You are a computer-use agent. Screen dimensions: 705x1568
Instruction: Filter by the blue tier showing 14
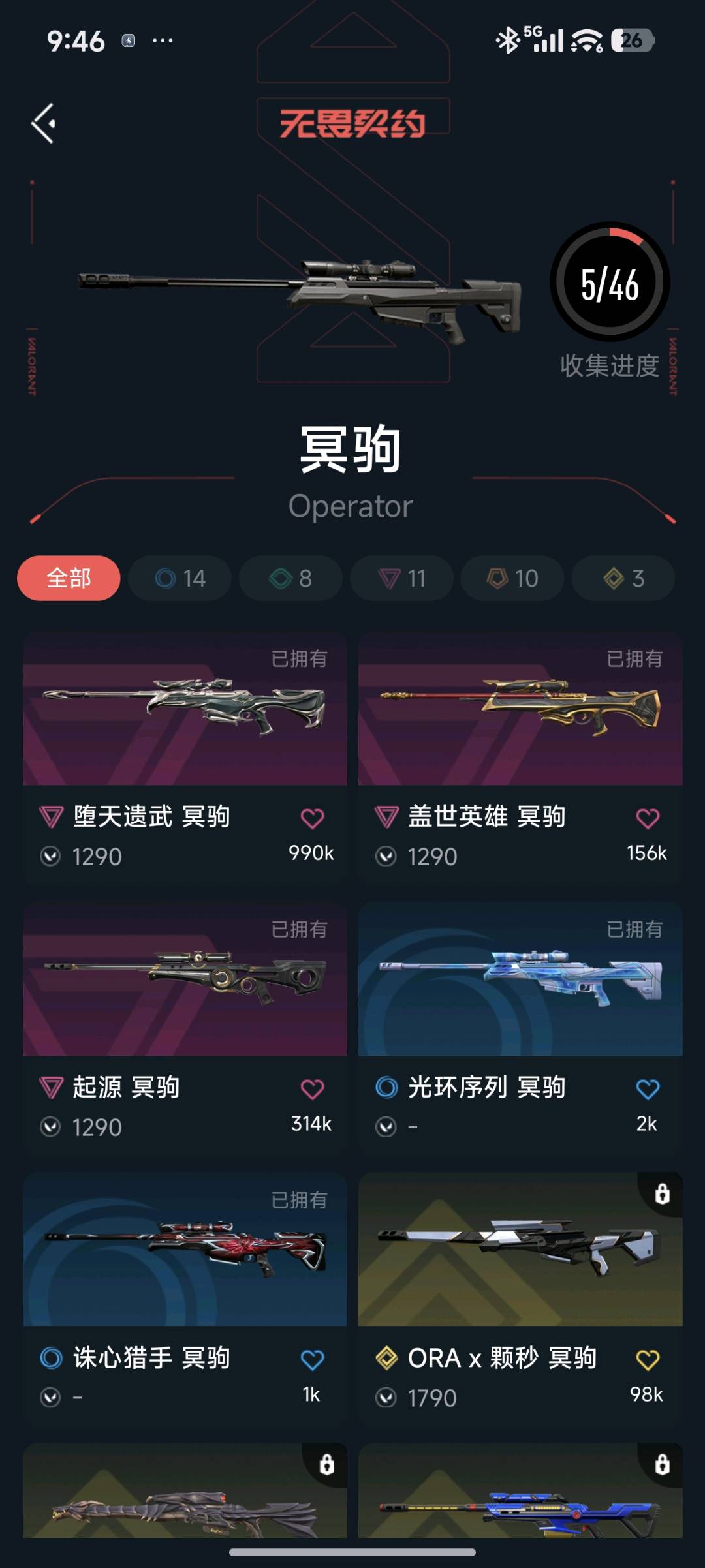coord(180,578)
